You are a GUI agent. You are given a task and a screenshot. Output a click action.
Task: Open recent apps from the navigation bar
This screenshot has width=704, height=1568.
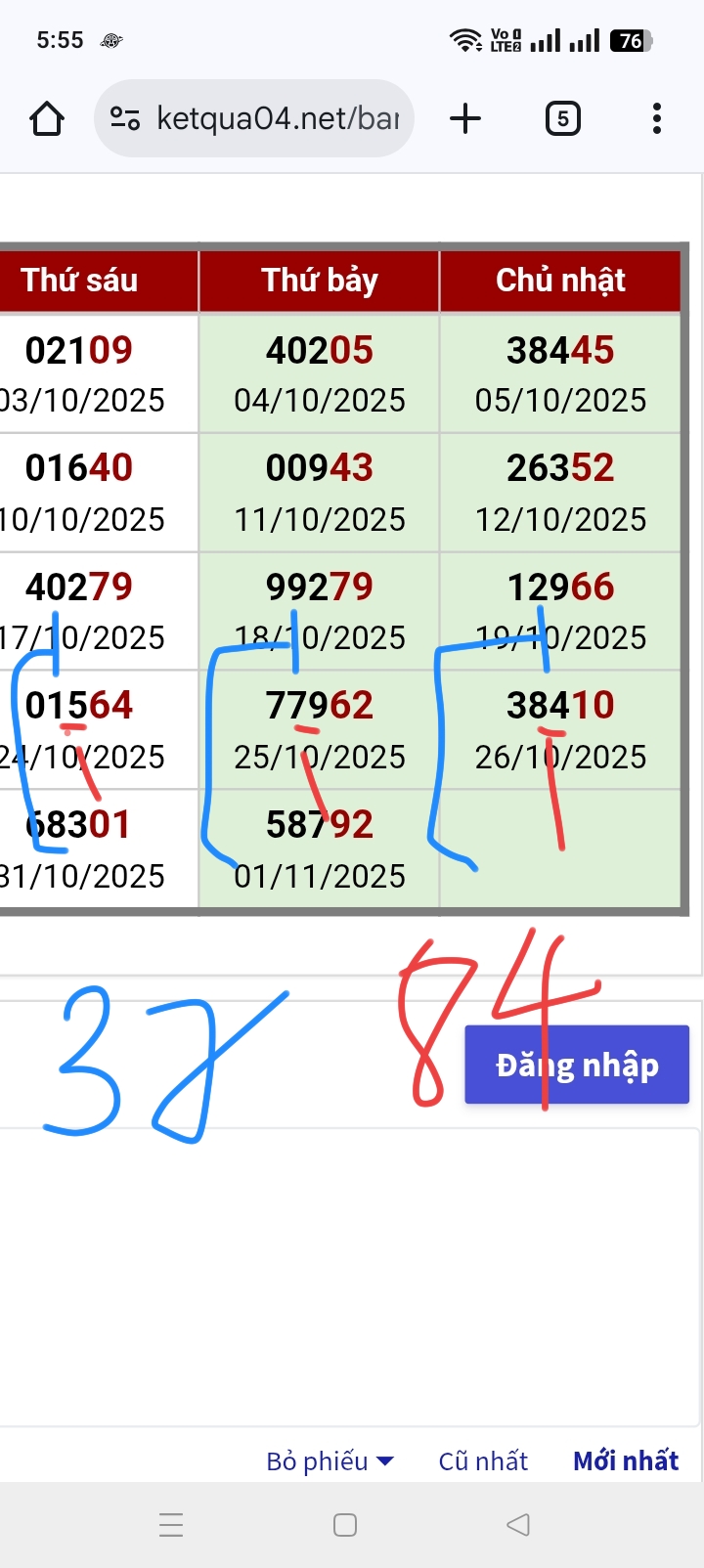point(171,1524)
